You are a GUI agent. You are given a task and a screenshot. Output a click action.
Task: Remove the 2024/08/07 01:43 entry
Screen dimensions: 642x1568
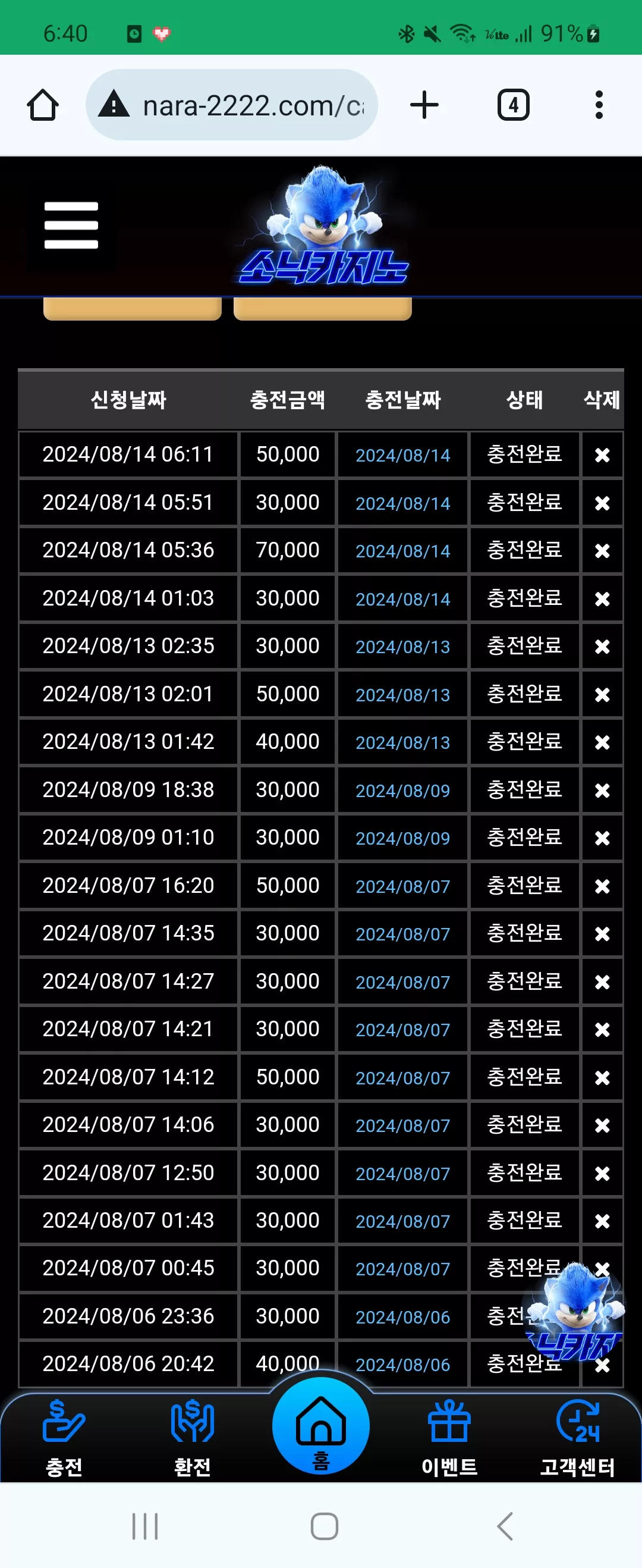602,1221
